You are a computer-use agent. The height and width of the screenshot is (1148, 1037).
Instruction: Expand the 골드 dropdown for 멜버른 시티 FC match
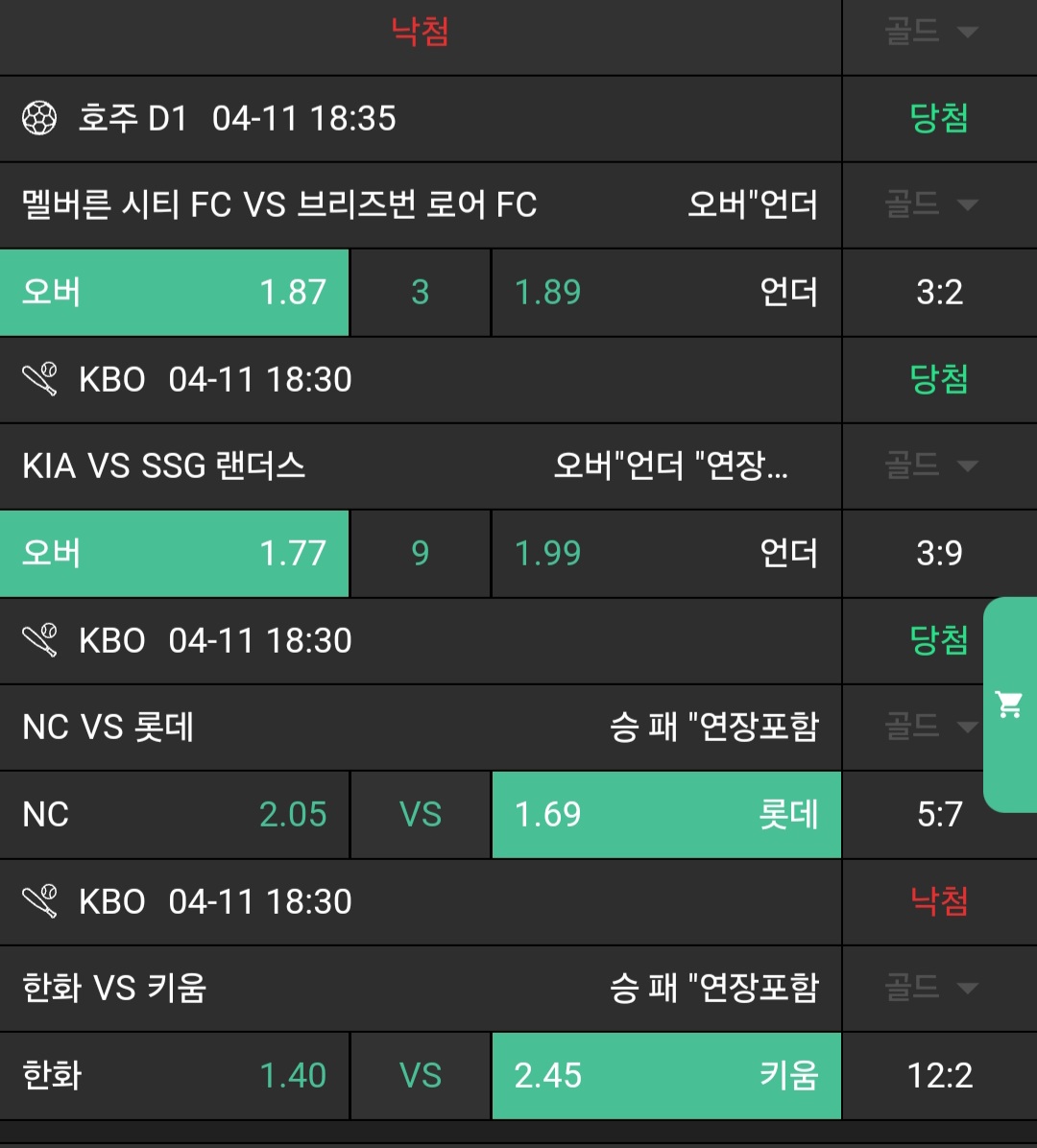pos(930,204)
